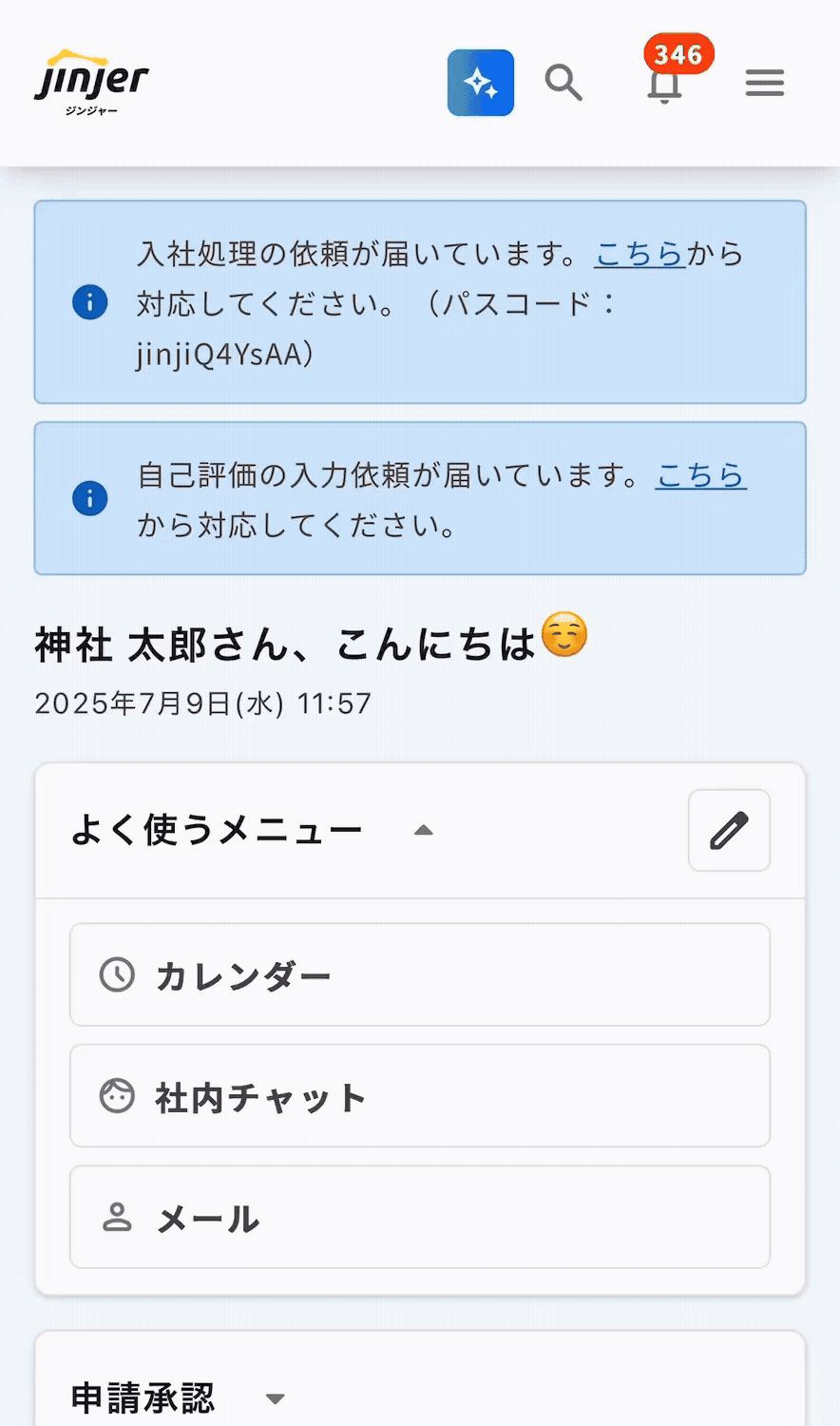Open the AI assistant sparkle button
Image resolution: width=840 pixels, height=1426 pixels.
[481, 83]
